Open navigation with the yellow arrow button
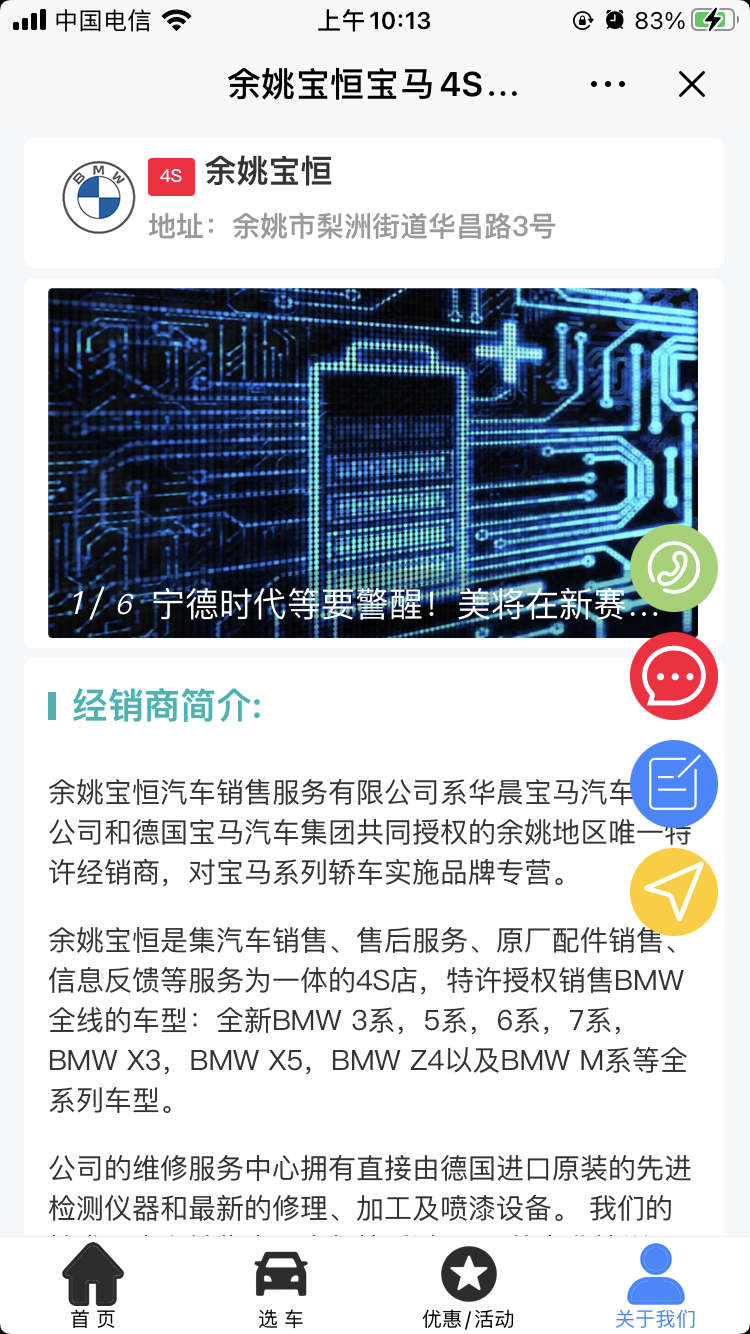750x1334 pixels. point(674,892)
